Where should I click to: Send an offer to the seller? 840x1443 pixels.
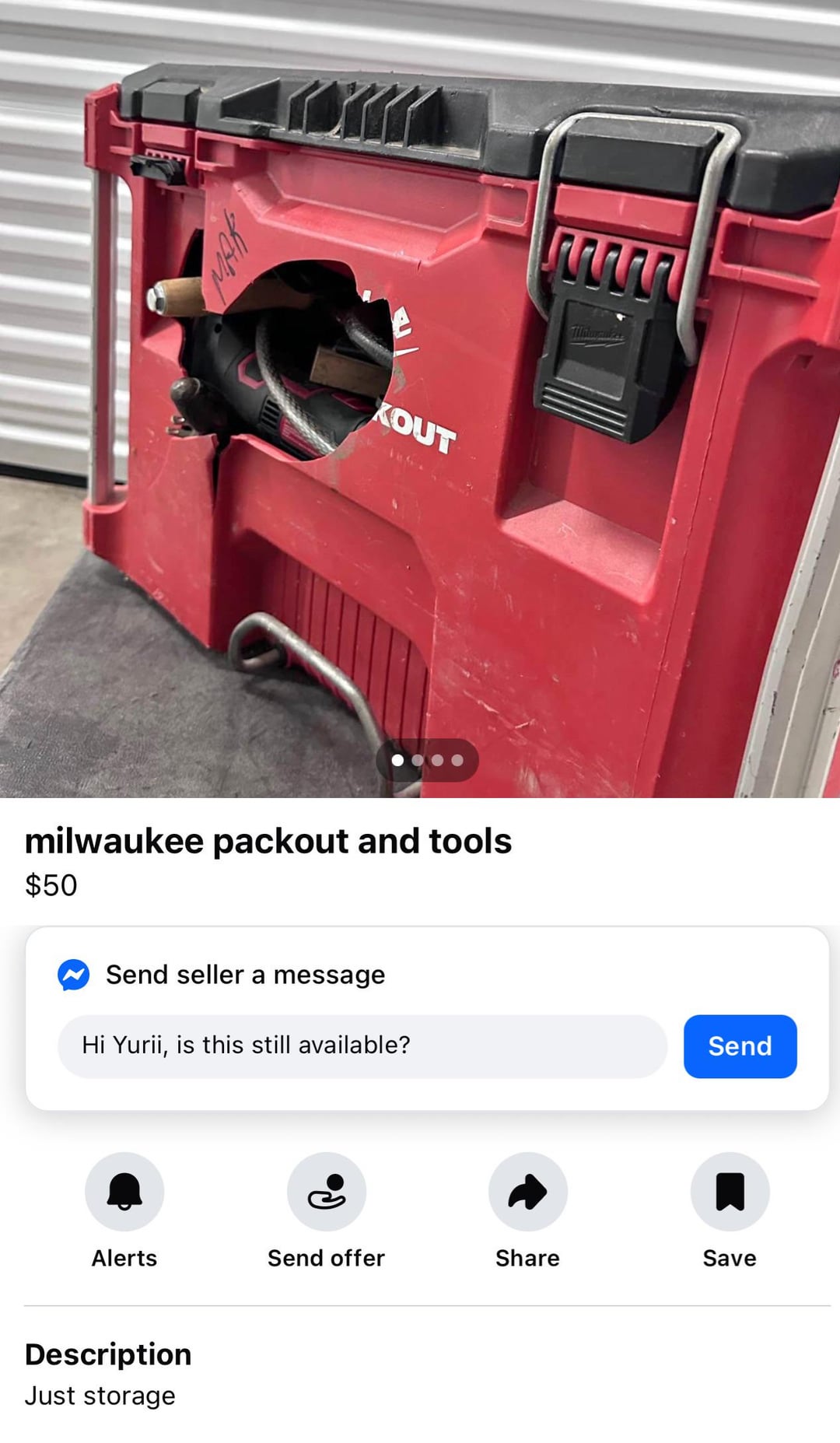(326, 1191)
